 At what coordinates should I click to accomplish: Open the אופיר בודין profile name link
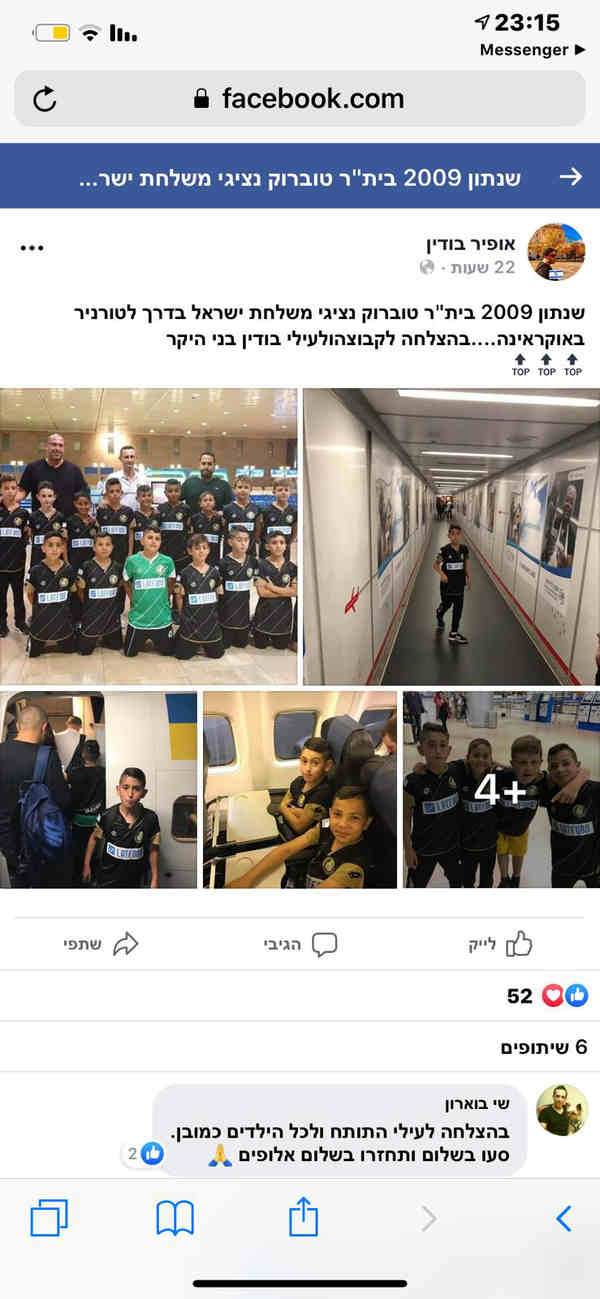pos(470,243)
